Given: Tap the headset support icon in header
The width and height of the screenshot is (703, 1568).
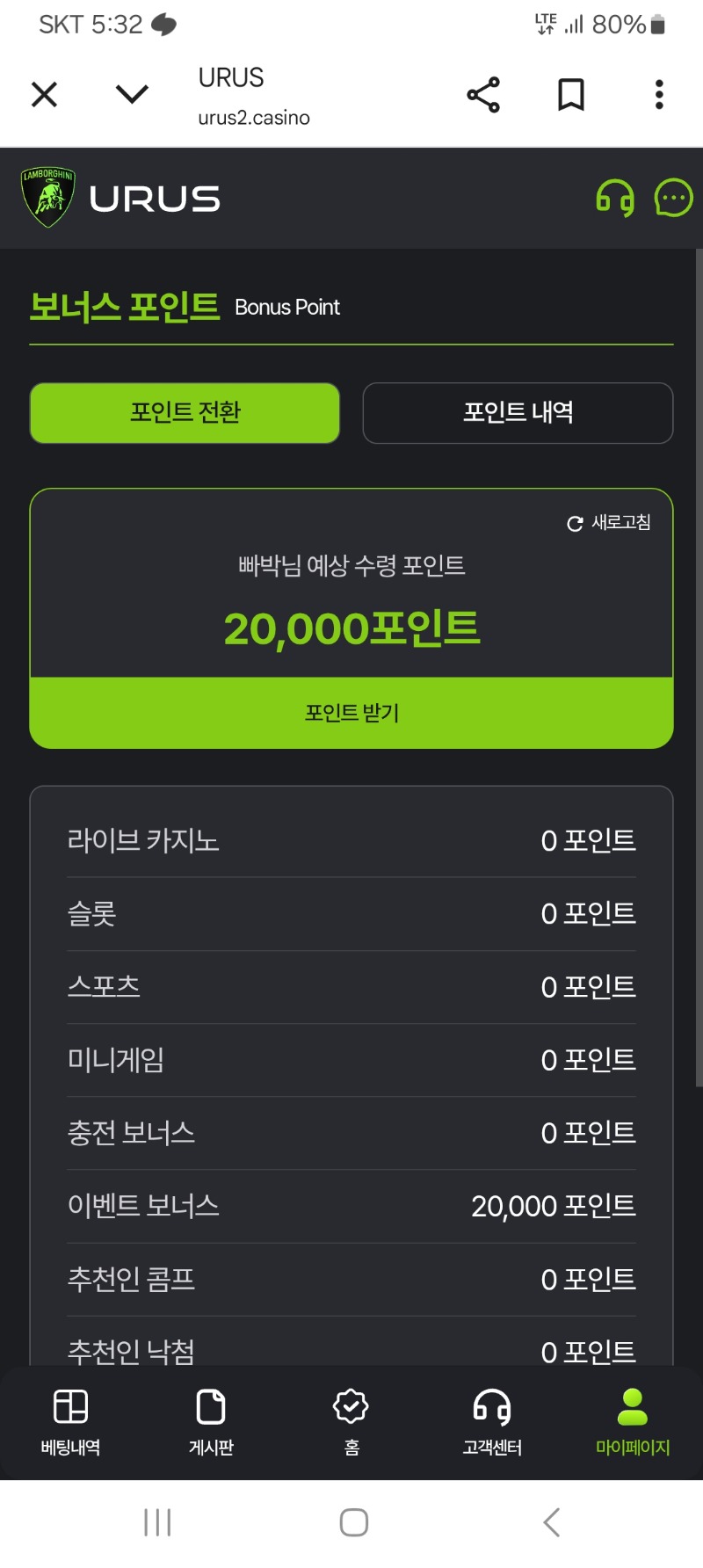Looking at the screenshot, I should pyautogui.click(x=615, y=198).
